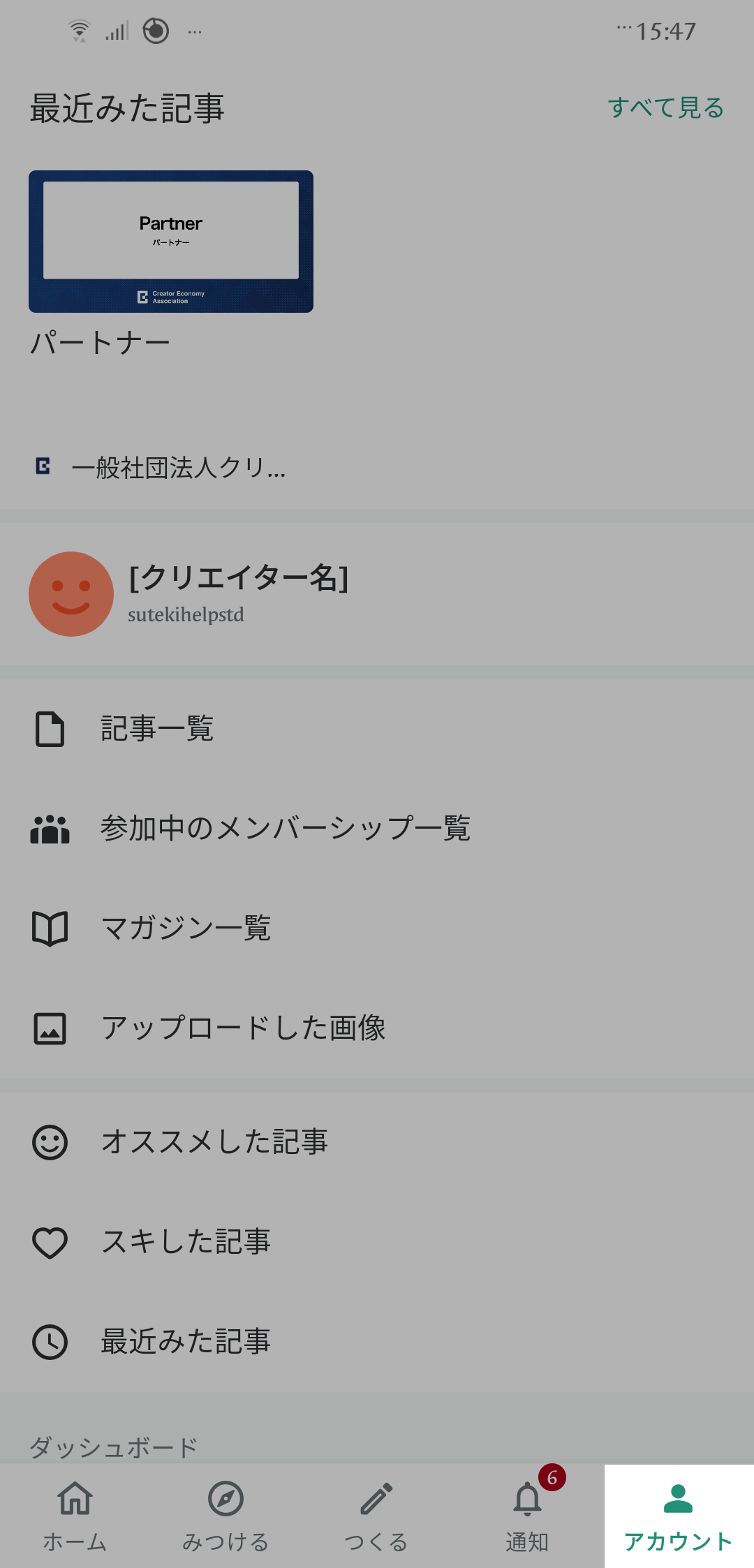Image resolution: width=754 pixels, height=1568 pixels.
Task: Open the creator profile sutekihelpstd
Action: (237, 593)
